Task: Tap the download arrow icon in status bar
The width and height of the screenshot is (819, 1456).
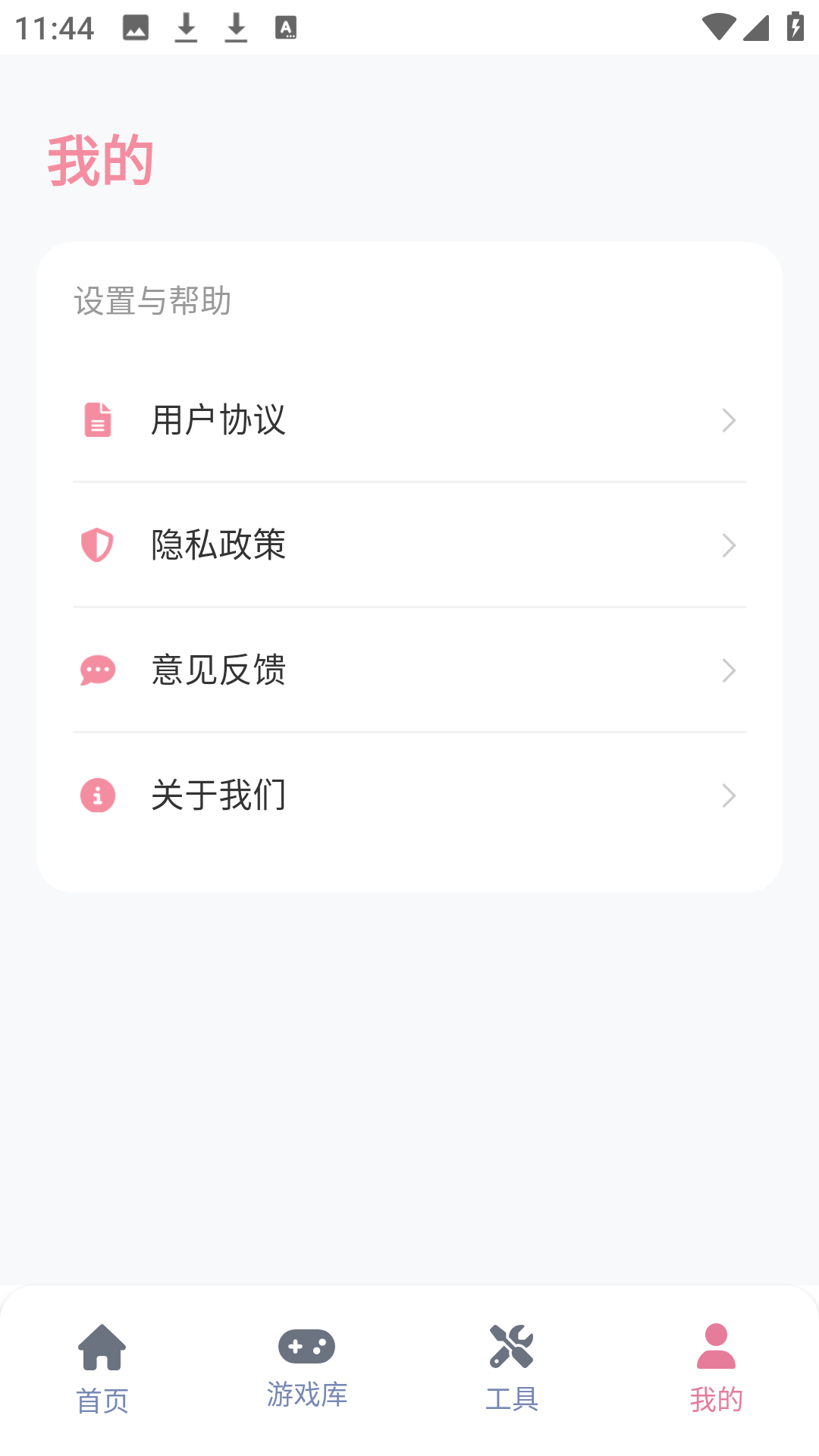Action: click(187, 27)
